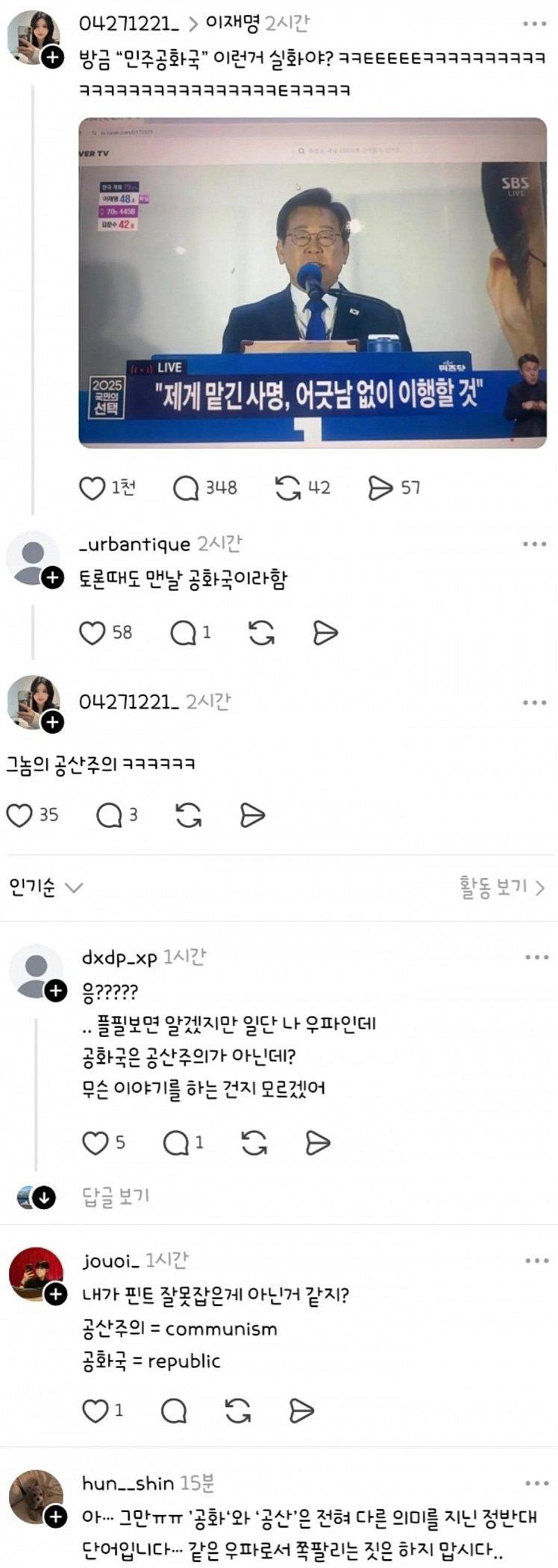558x1568 pixels.
Task: Like _urbantique's reply
Action: coord(95,631)
